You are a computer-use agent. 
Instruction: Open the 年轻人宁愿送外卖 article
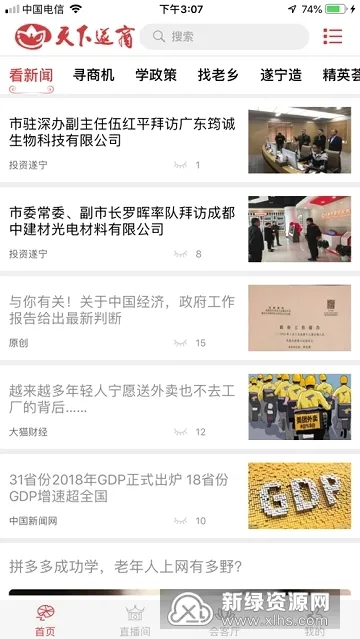point(180,407)
